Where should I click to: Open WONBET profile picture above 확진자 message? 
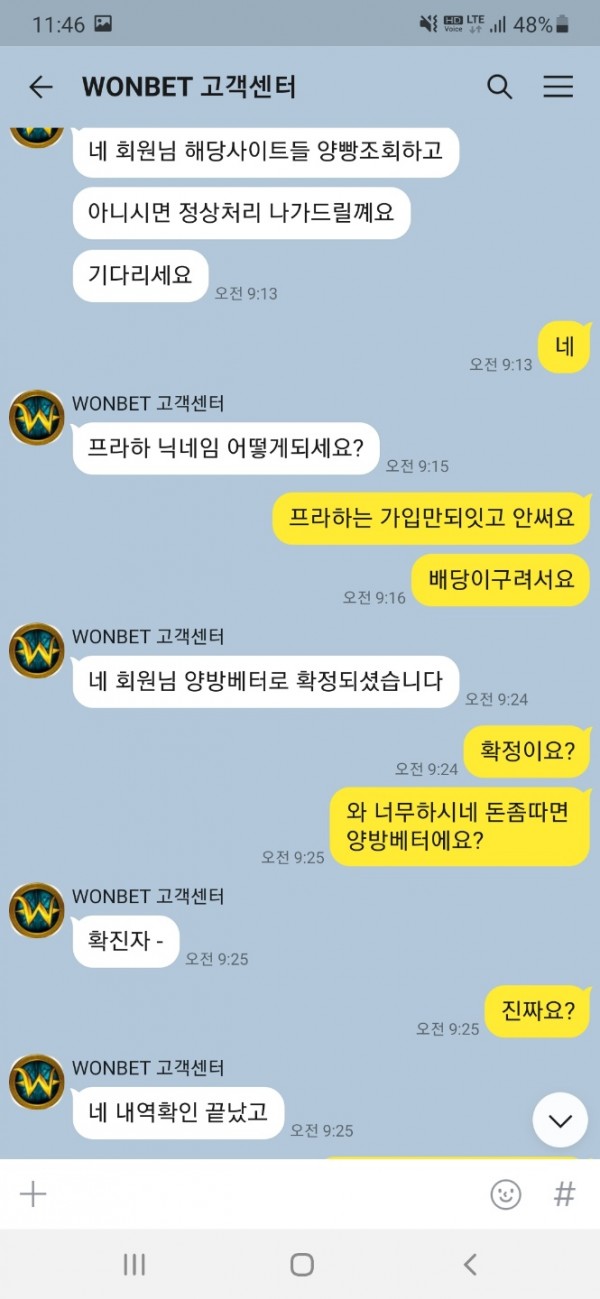click(x=36, y=910)
